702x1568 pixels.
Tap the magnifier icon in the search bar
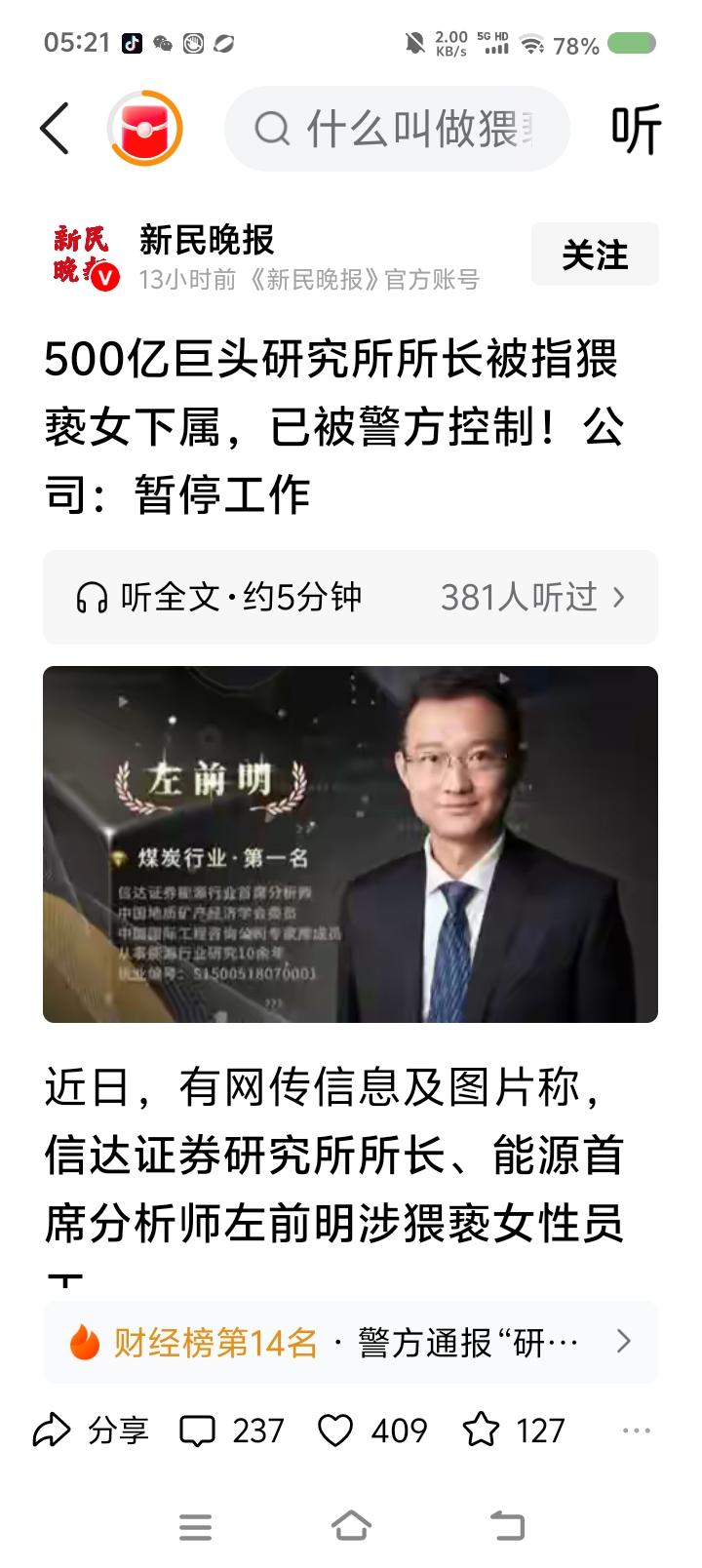274,128
